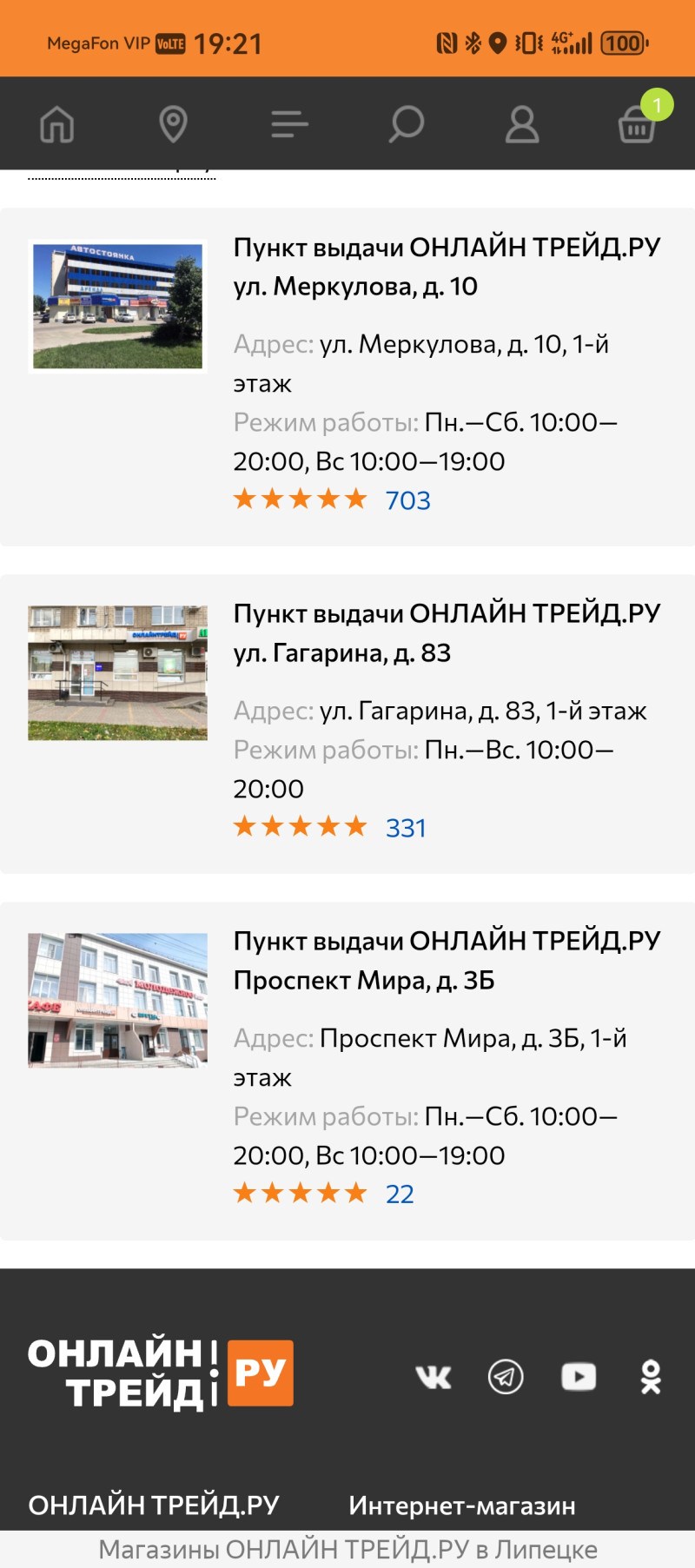Go to the home page icon
The height and width of the screenshot is (1568, 695).
pyautogui.click(x=57, y=124)
